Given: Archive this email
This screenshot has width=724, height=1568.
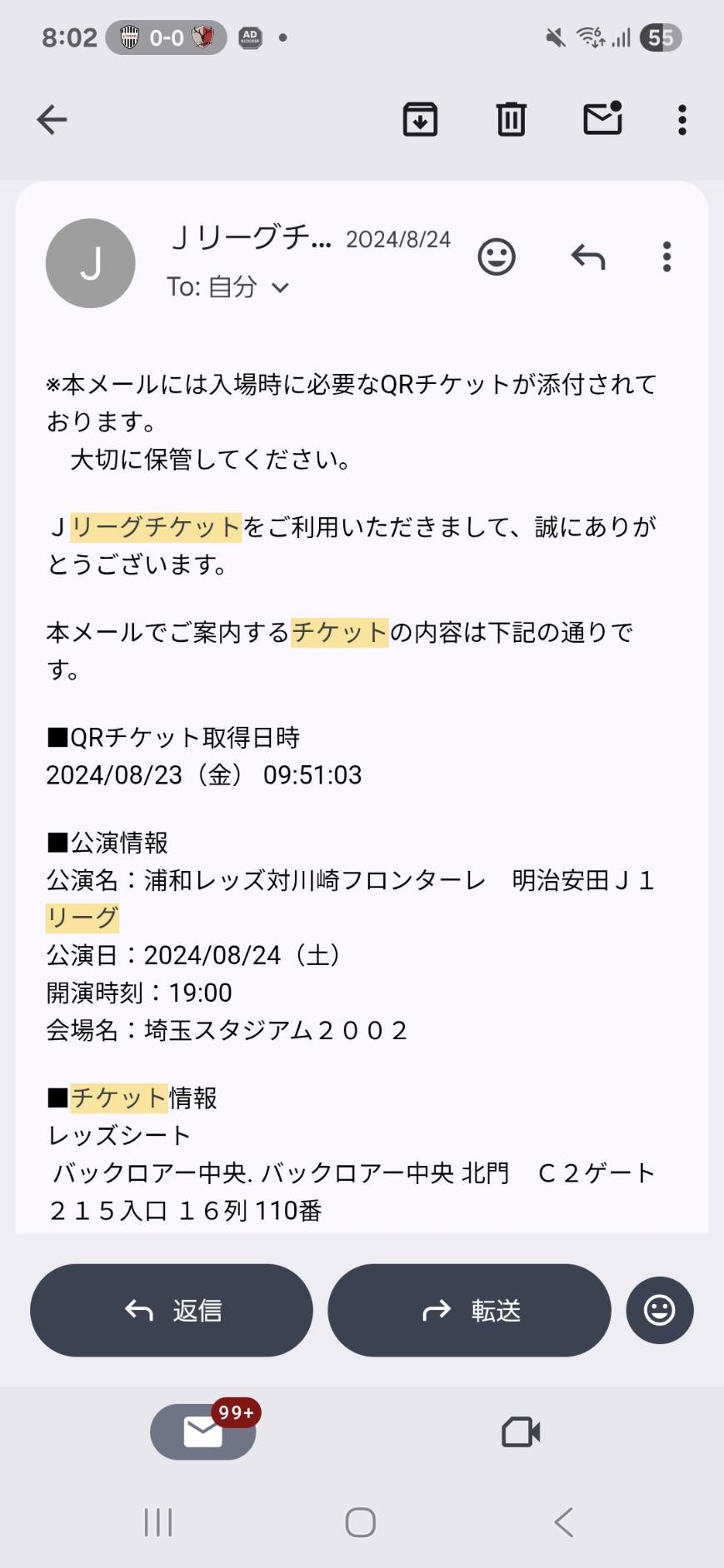Looking at the screenshot, I should (x=420, y=120).
